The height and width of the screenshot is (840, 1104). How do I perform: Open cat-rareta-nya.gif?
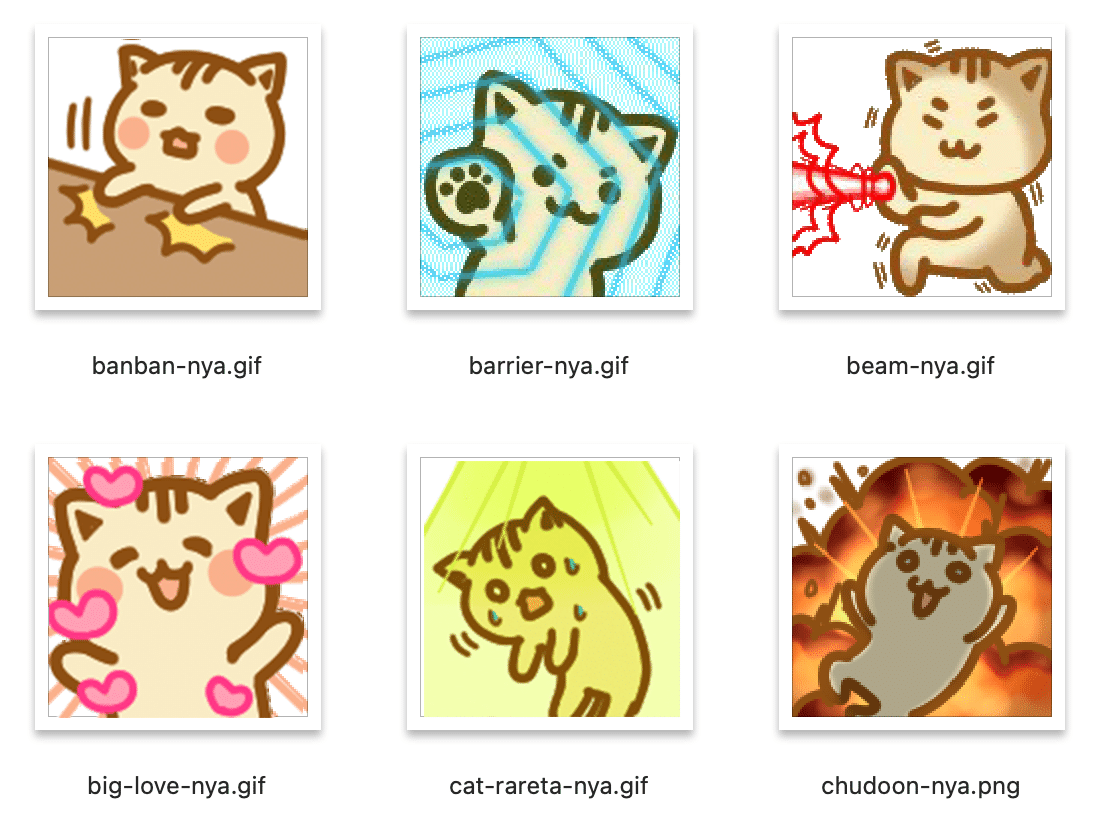click(550, 587)
